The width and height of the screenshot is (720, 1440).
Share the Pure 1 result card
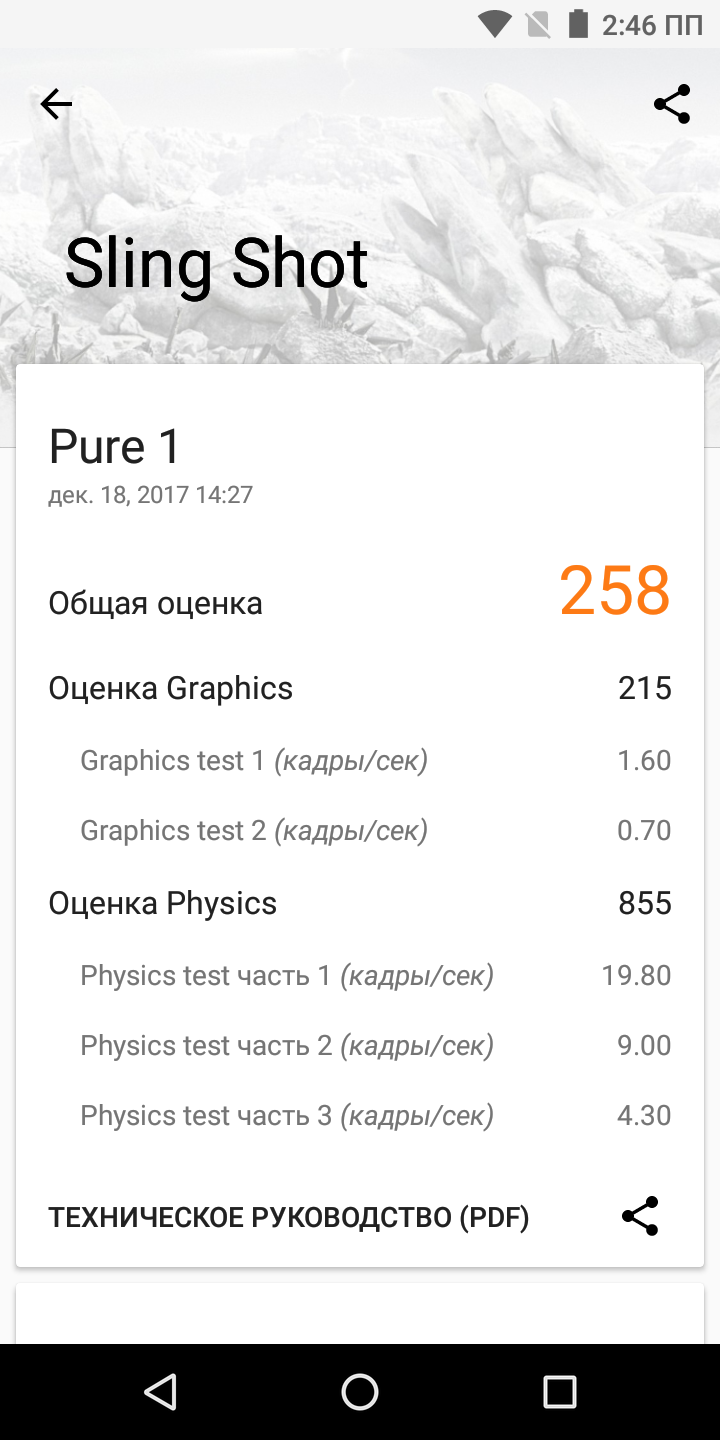coord(640,1216)
